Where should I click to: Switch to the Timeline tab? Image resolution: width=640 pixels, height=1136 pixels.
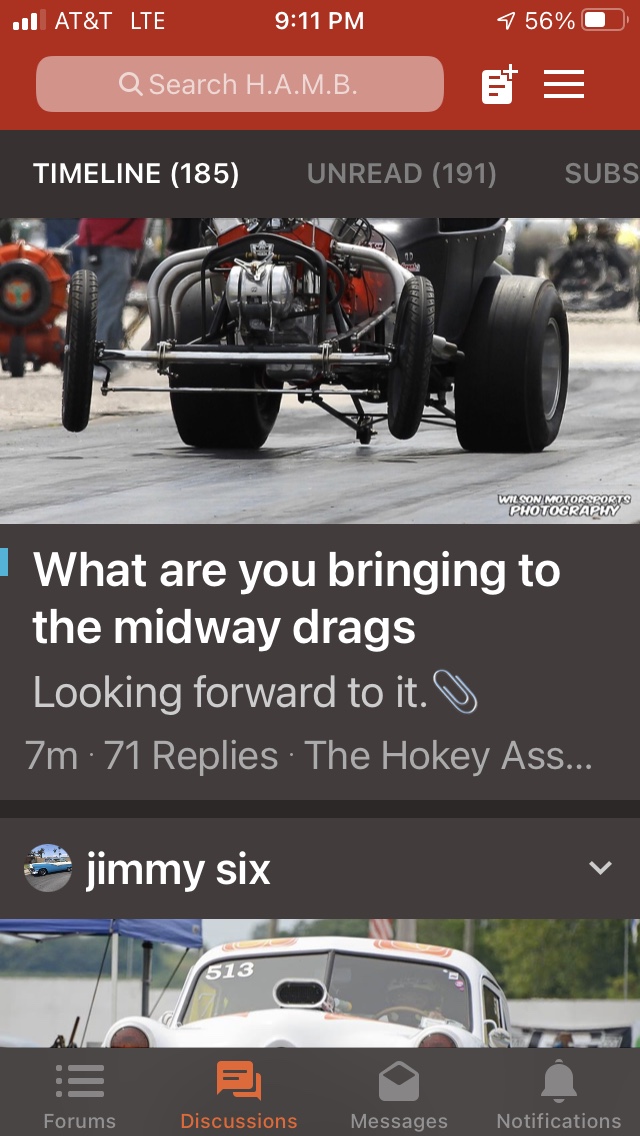[136, 174]
